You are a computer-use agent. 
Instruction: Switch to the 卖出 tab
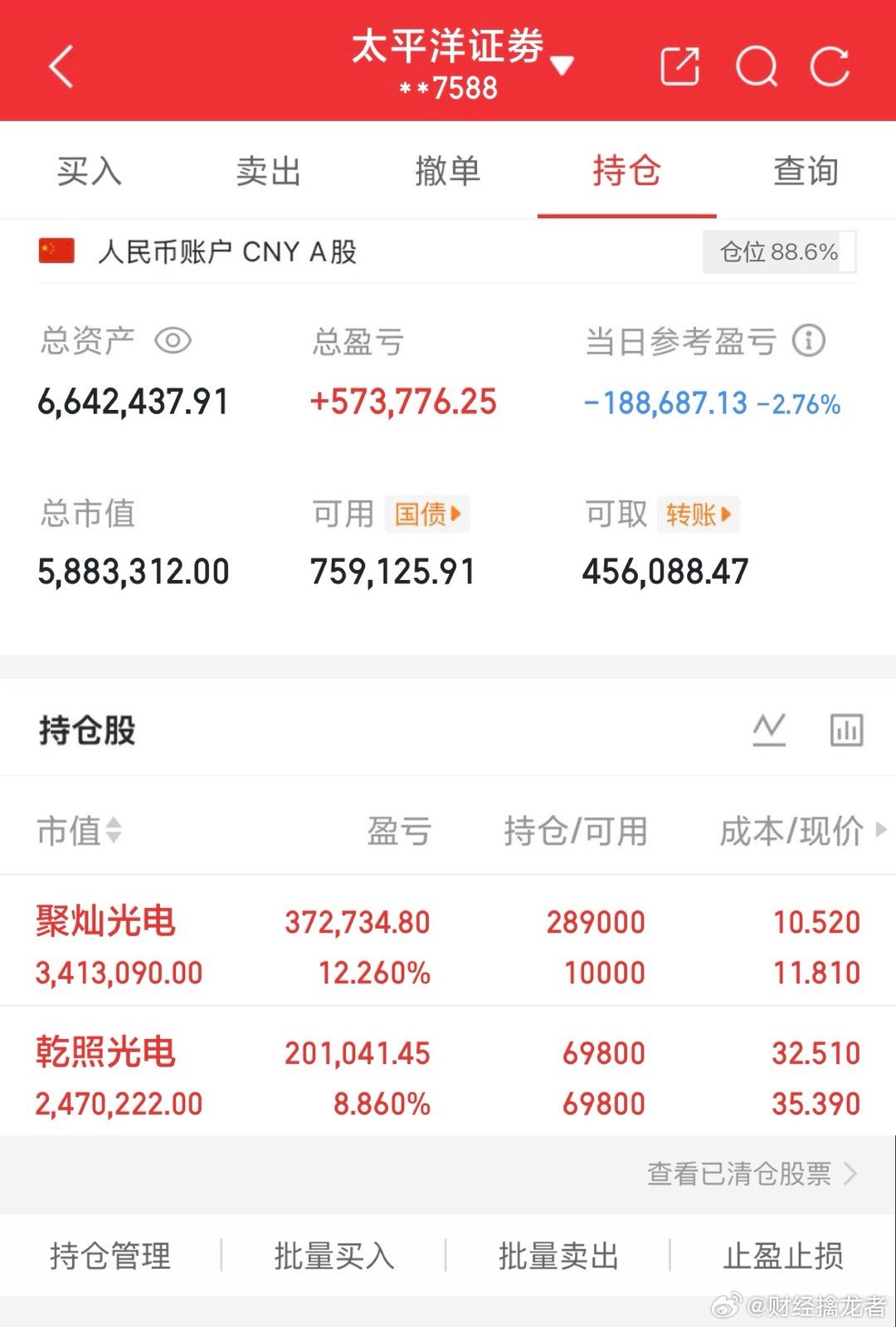tap(268, 172)
